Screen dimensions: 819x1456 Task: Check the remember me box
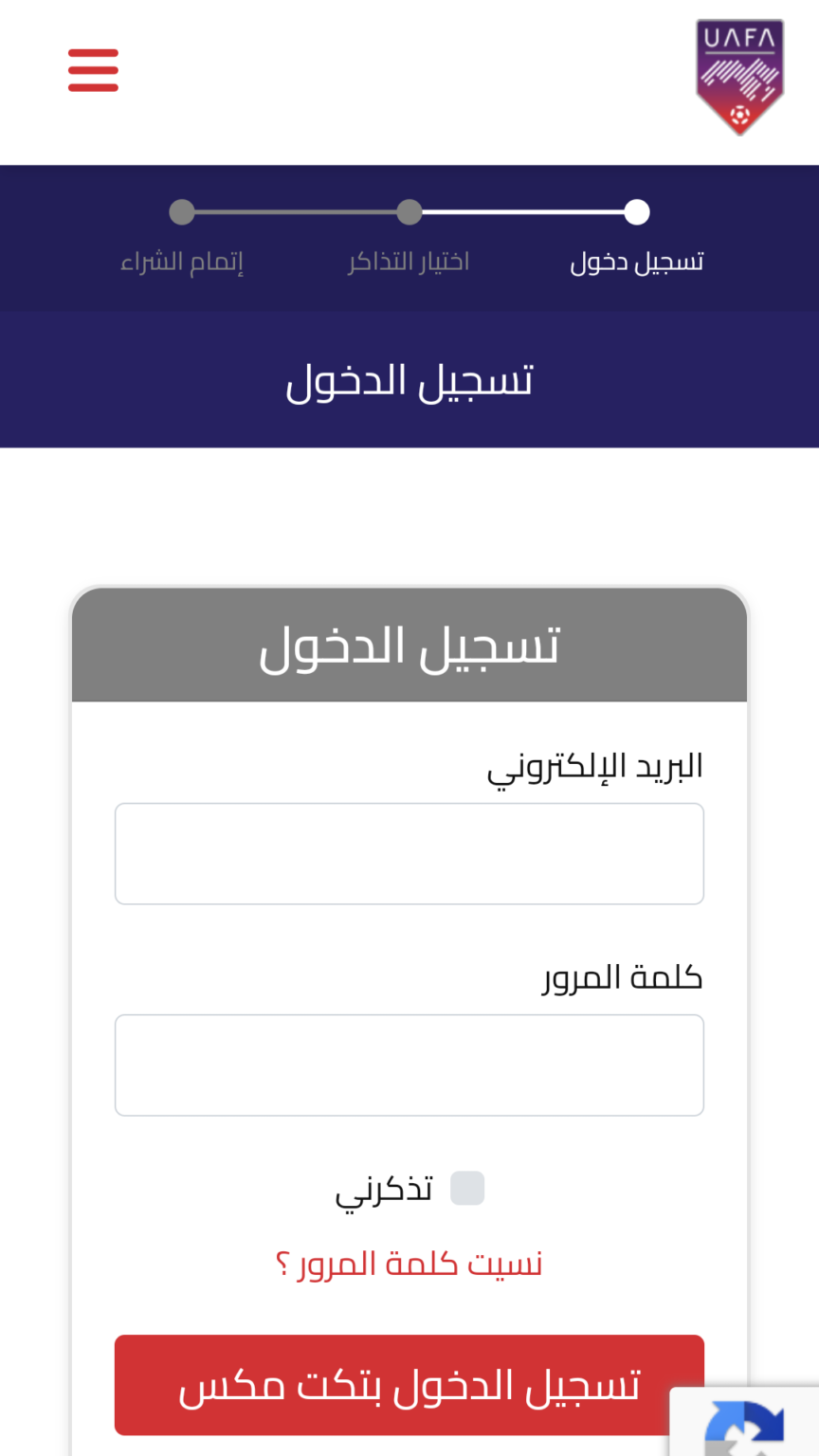pyautogui.click(x=466, y=1188)
